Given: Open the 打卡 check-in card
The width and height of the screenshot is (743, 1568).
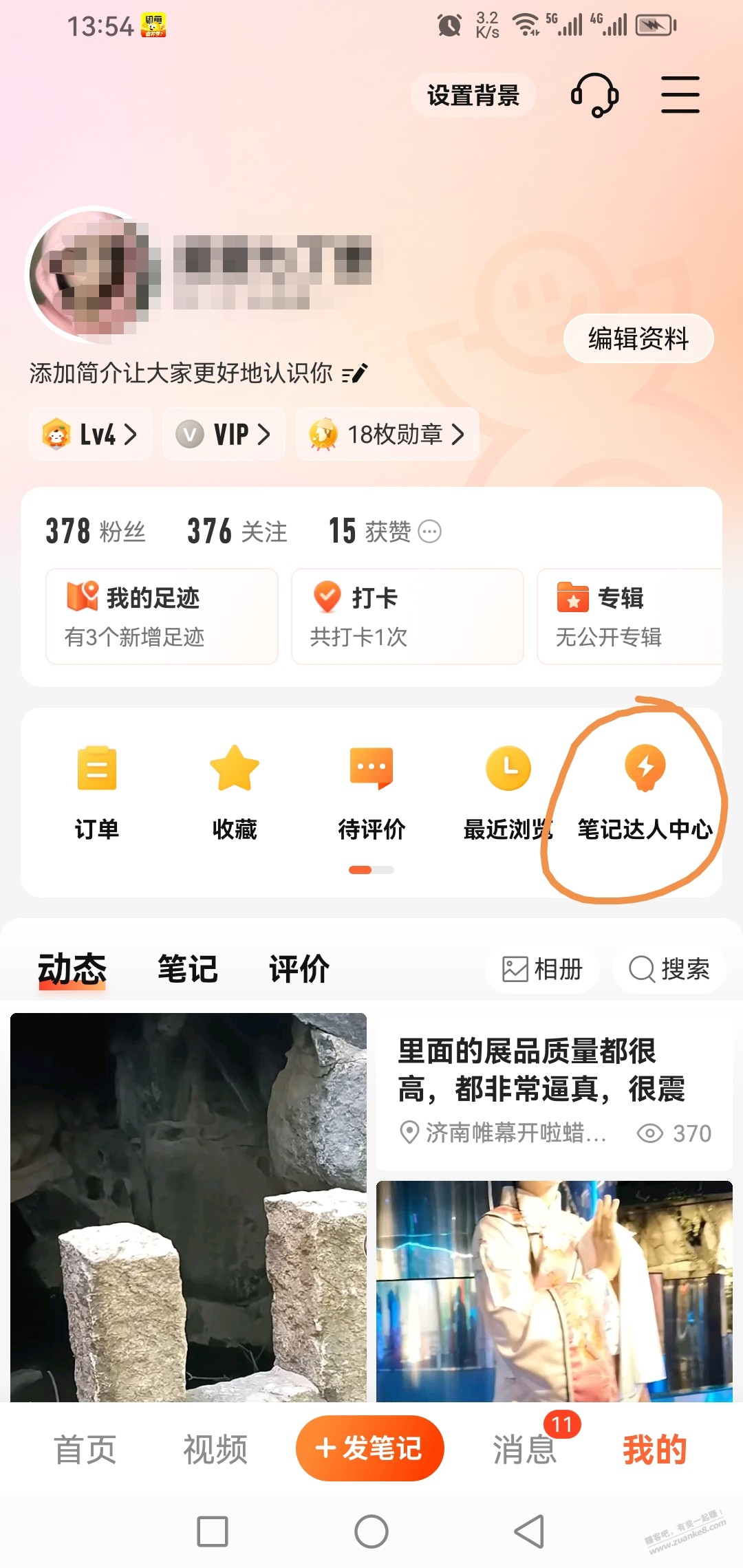Looking at the screenshot, I should click(x=407, y=616).
